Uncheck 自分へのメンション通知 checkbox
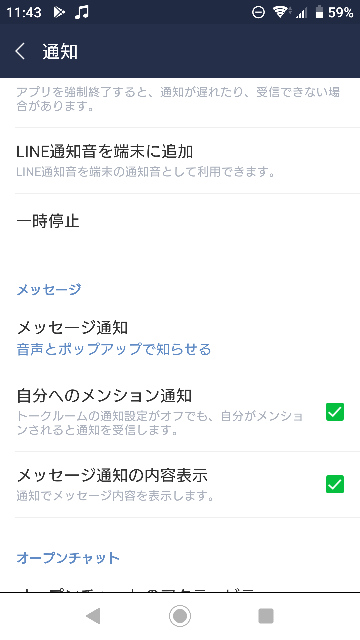The height and width of the screenshot is (640, 360). pyautogui.click(x=335, y=412)
